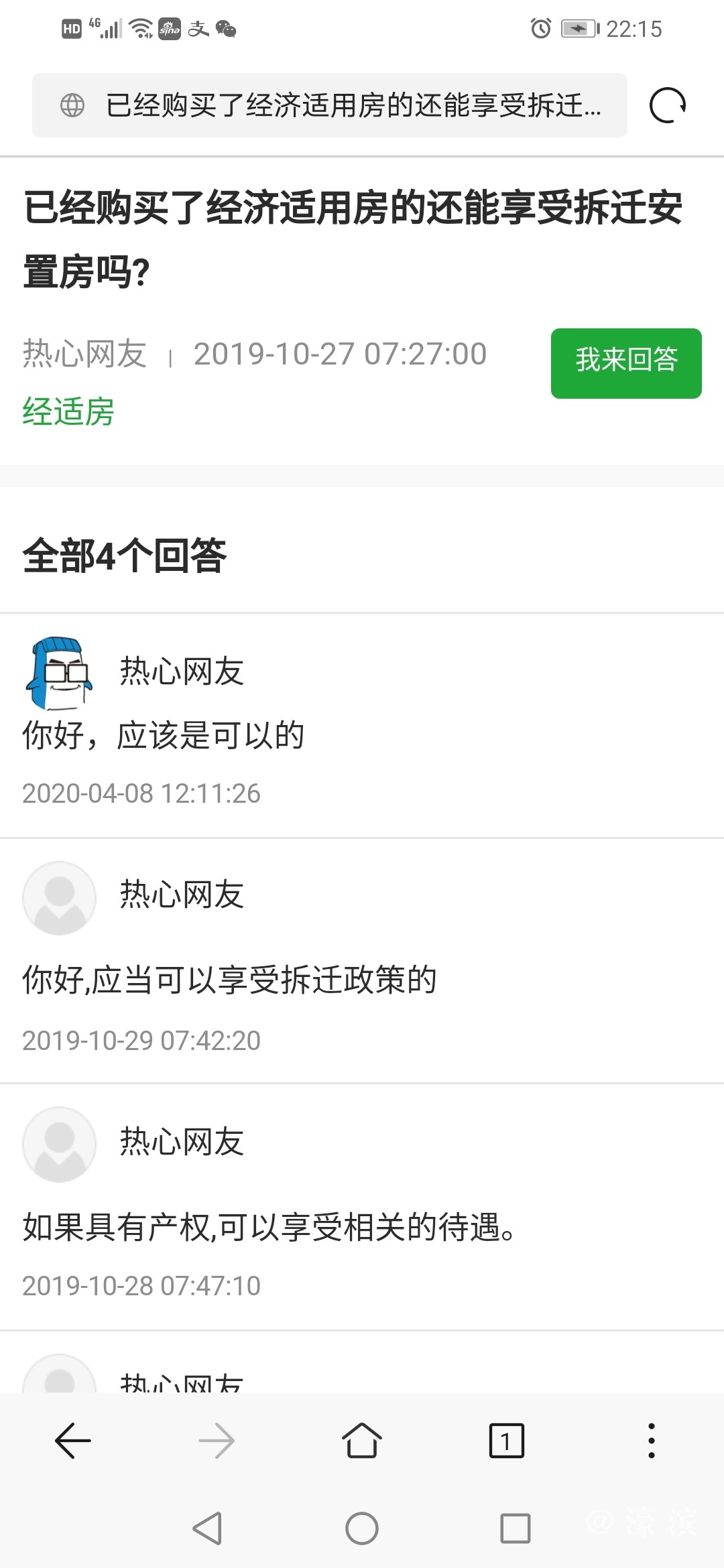Viewport: 724px width, 1568px height.
Task: Go back to the previous page
Action: tap(72, 1441)
